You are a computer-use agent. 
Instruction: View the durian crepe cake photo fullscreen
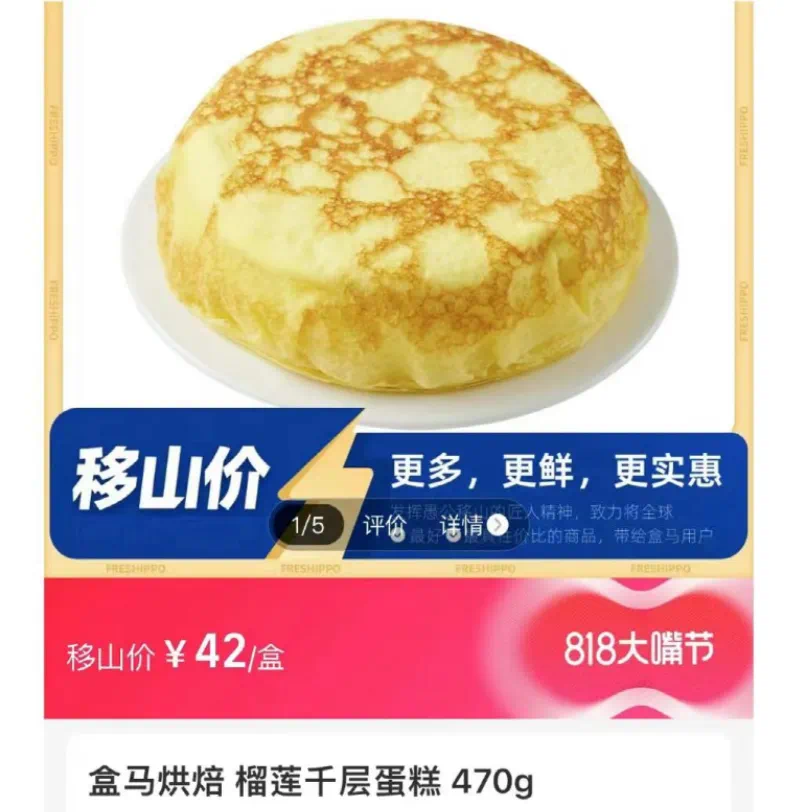(400, 210)
